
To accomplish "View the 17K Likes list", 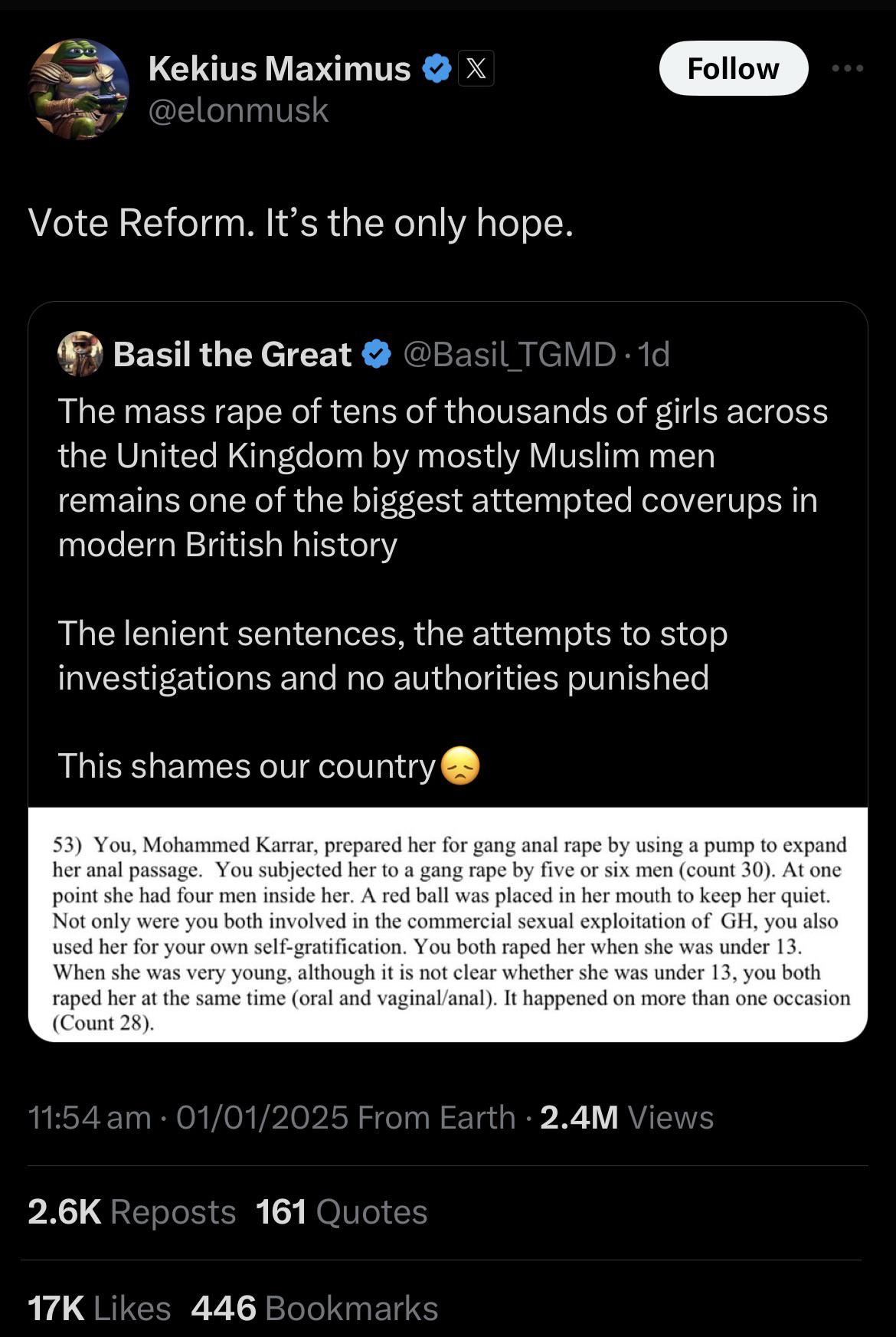I will [x=100, y=1308].
